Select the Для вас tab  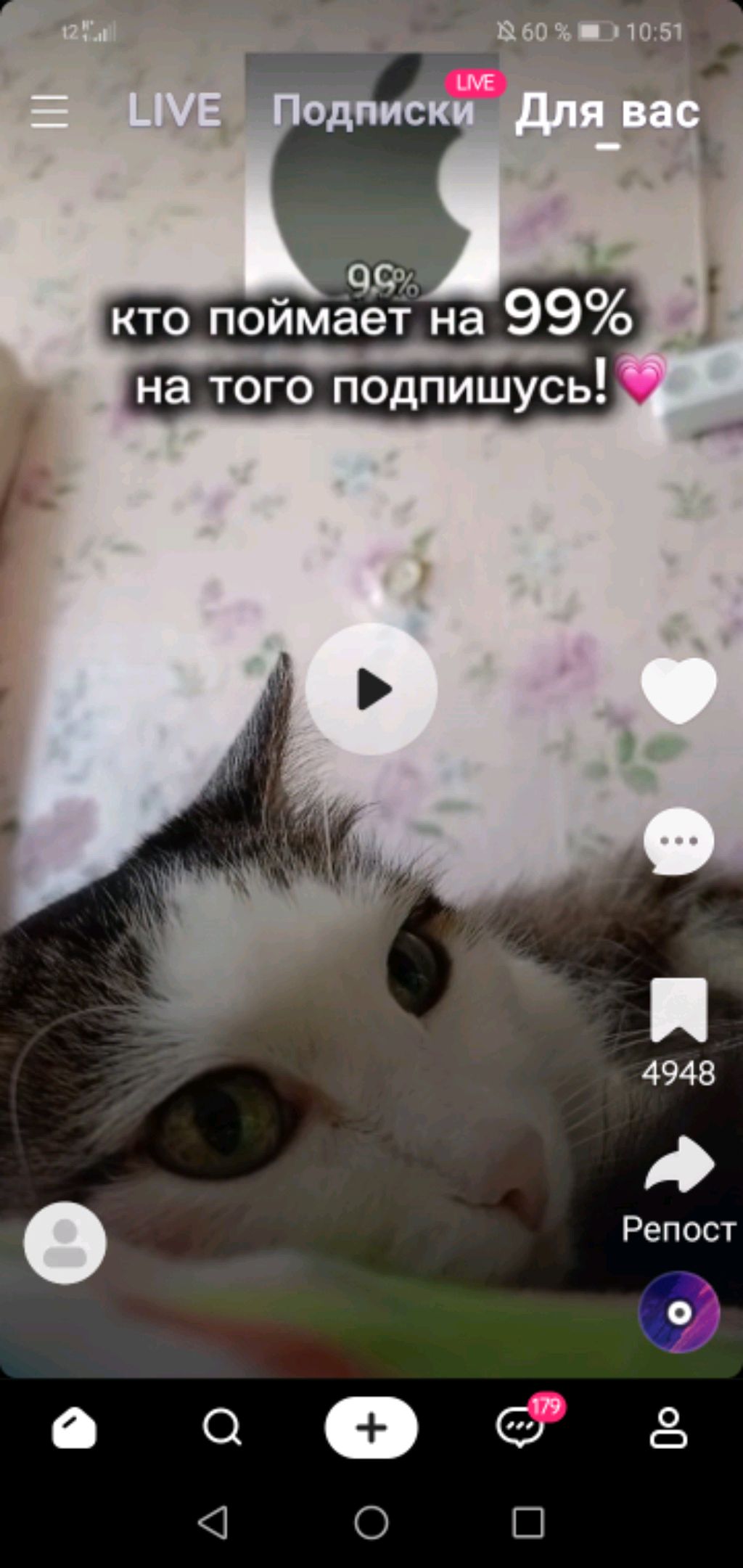[x=607, y=112]
